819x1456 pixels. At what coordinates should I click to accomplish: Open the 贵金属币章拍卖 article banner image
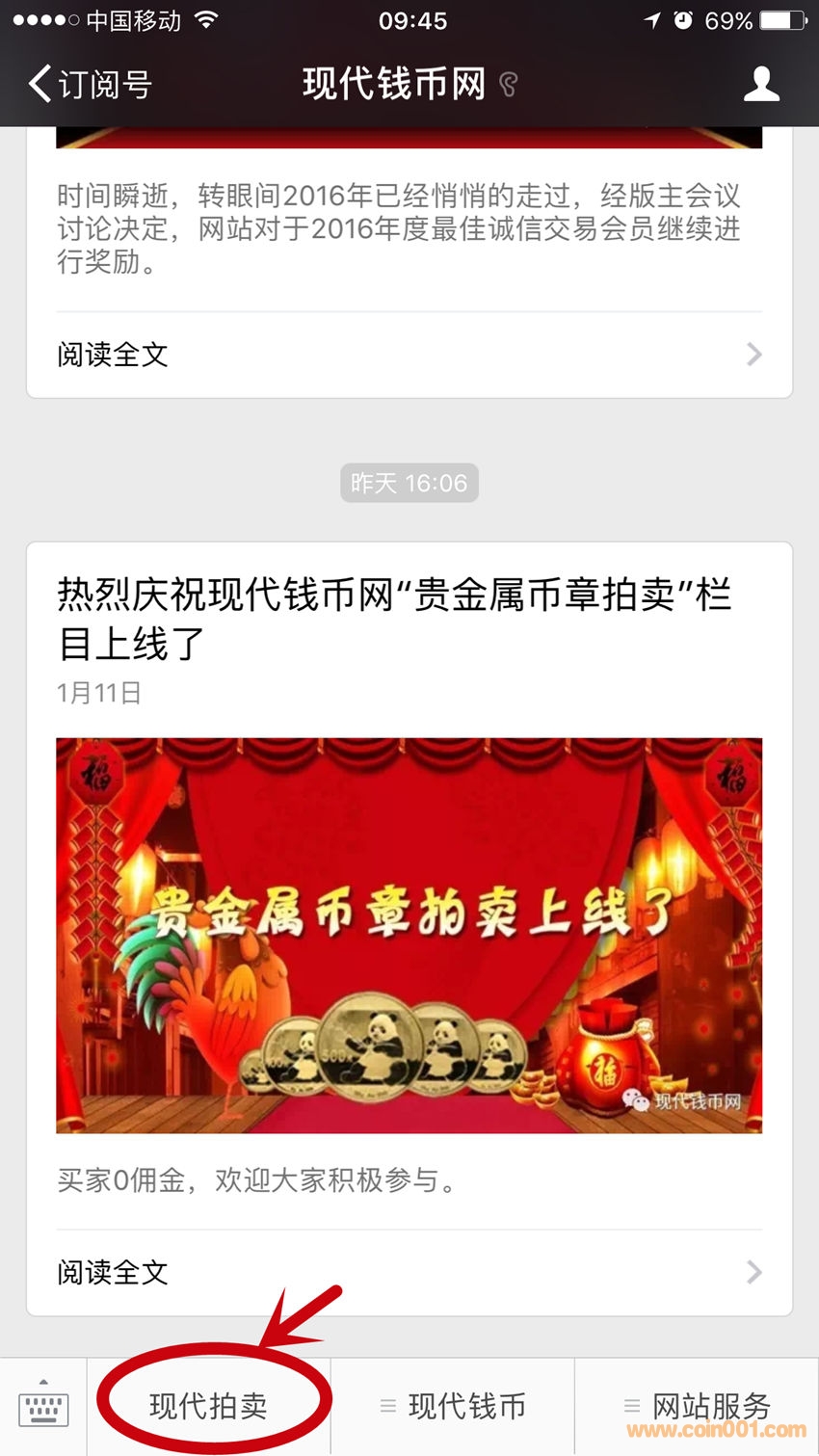point(409,935)
